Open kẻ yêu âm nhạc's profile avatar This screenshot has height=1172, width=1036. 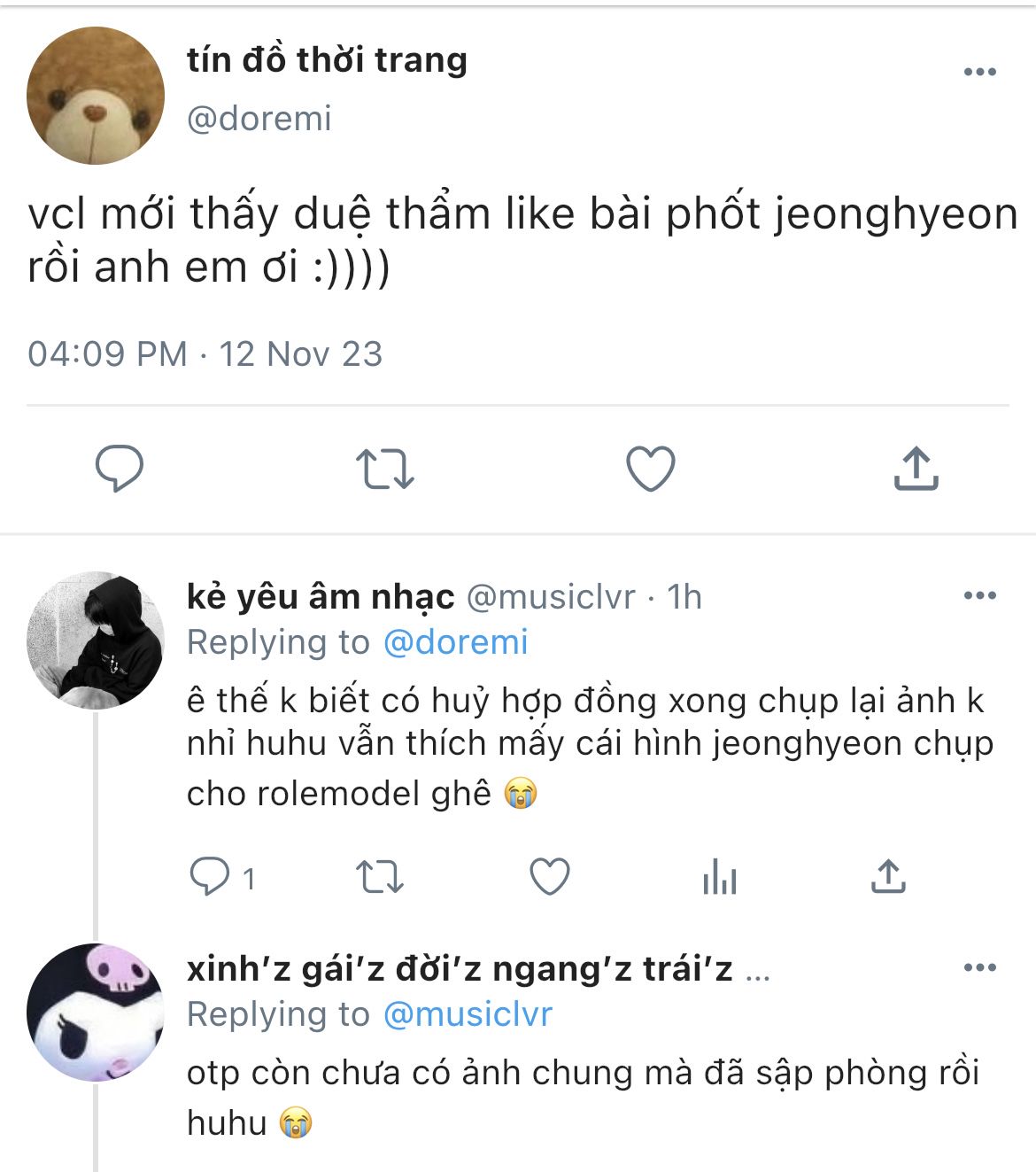[x=96, y=640]
